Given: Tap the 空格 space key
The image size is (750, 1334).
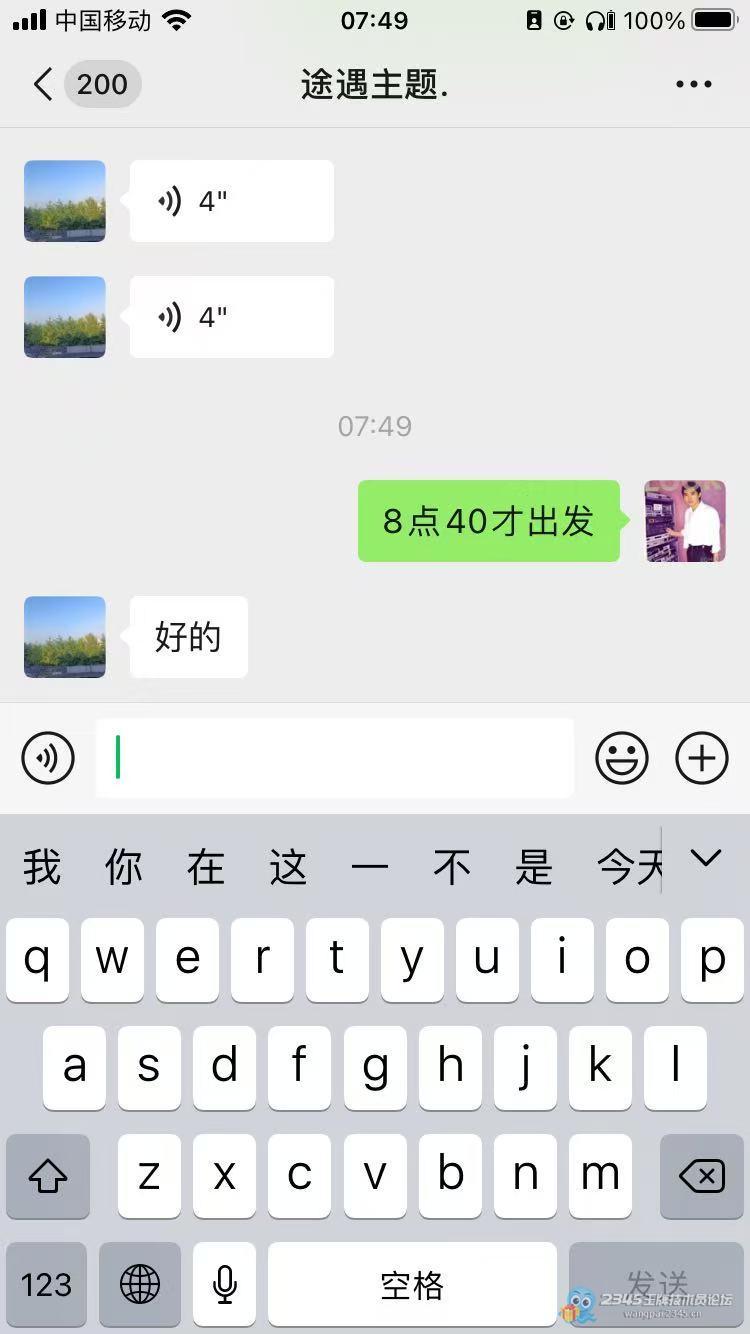Looking at the screenshot, I should click(412, 1284).
